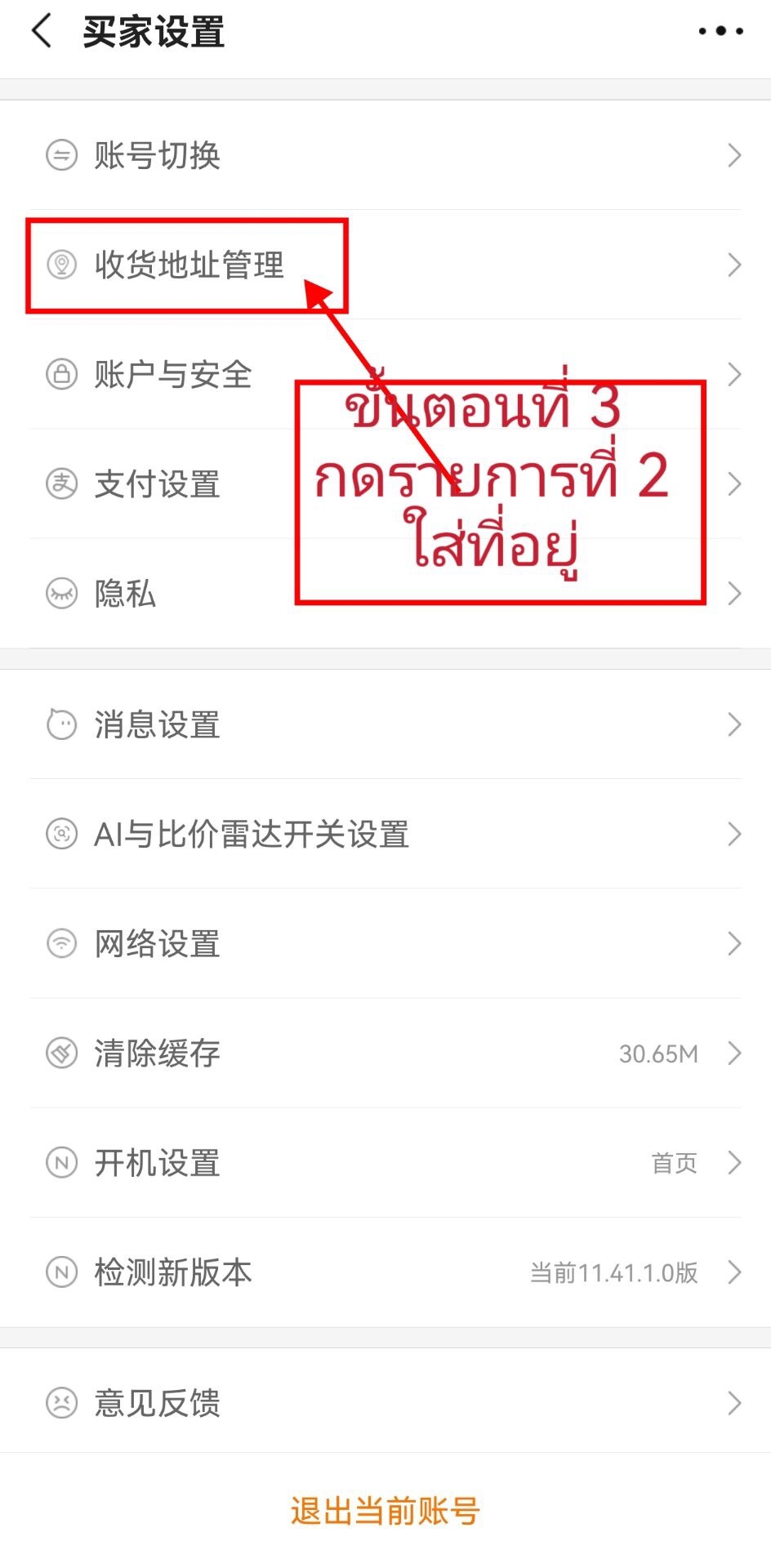Open 隐私 privacy settings
The height and width of the screenshot is (1568, 771).
[385, 593]
